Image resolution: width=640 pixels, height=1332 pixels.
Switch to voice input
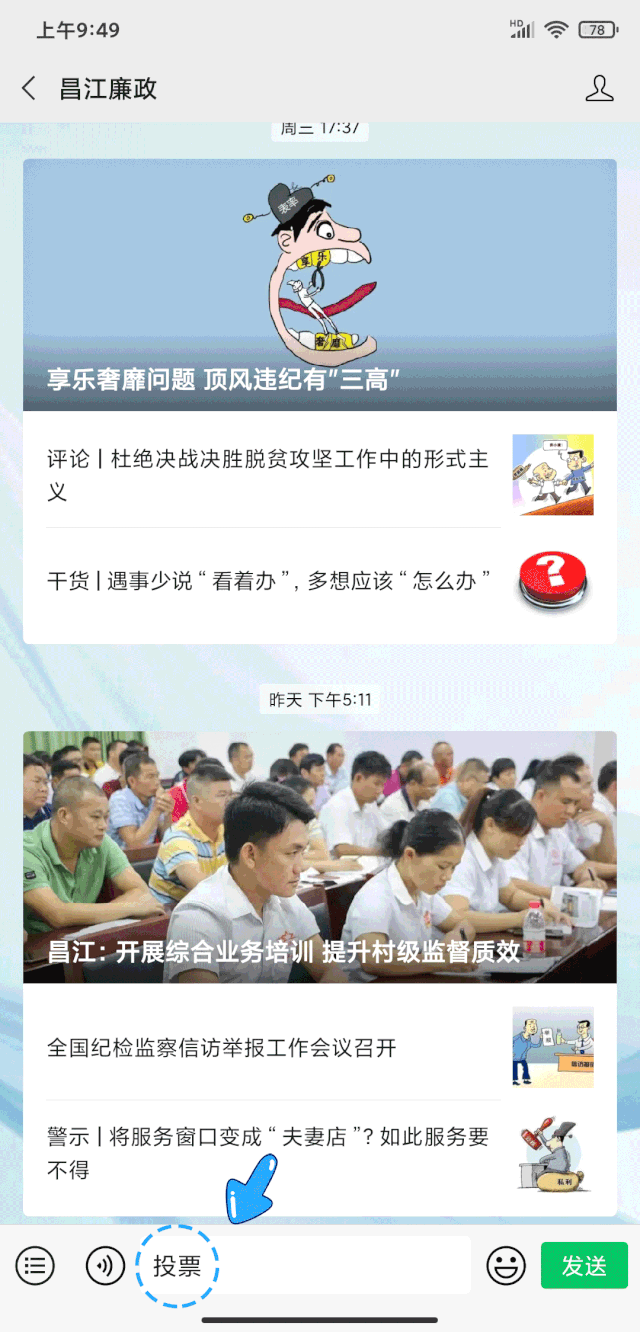click(105, 1266)
